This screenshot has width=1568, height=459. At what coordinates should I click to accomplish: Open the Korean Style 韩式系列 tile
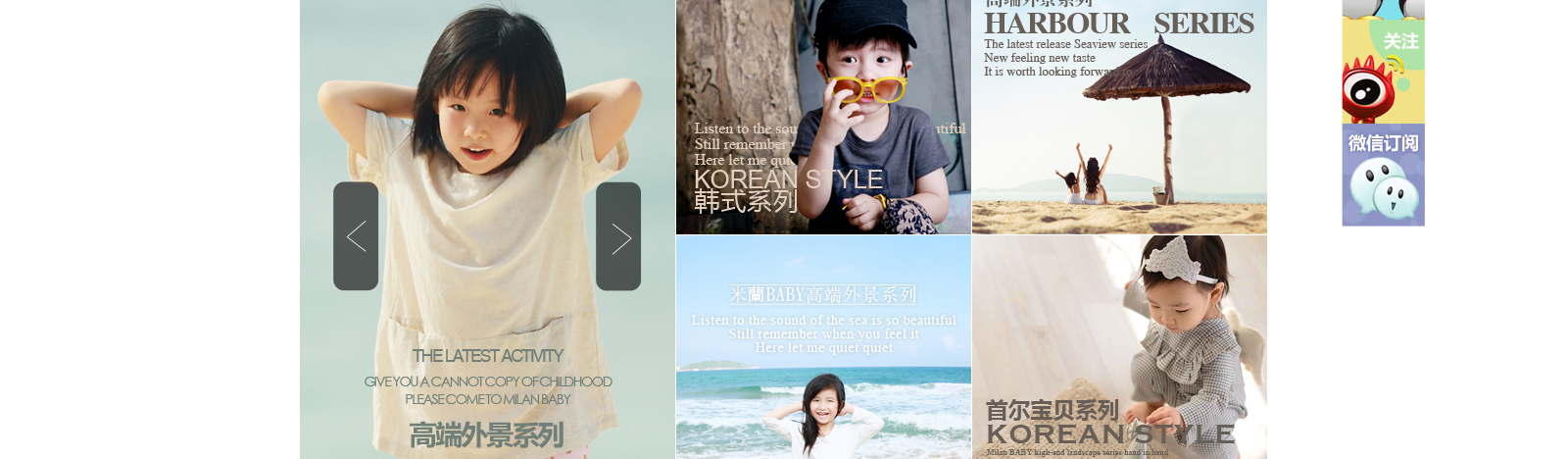[823, 118]
